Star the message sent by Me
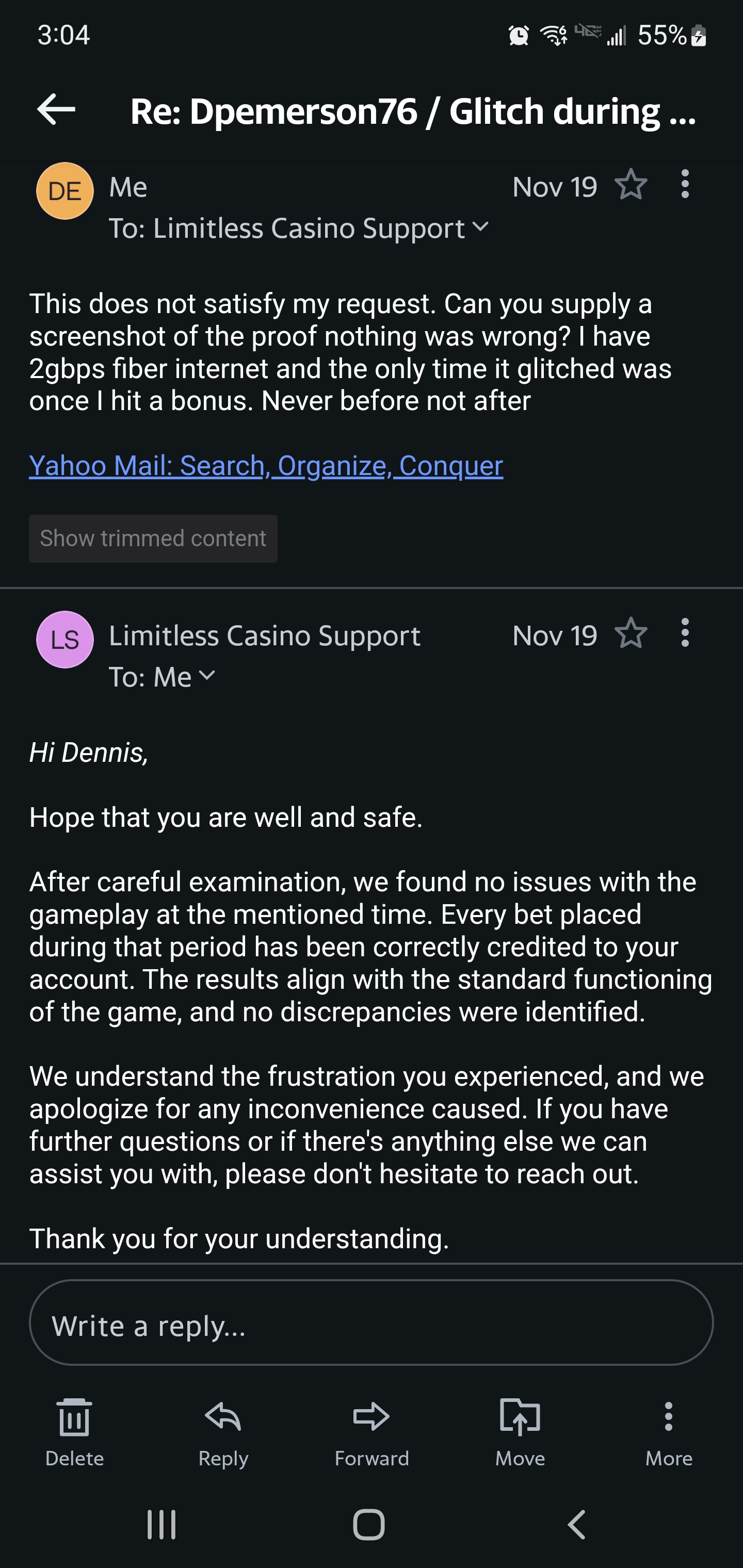 (631, 185)
